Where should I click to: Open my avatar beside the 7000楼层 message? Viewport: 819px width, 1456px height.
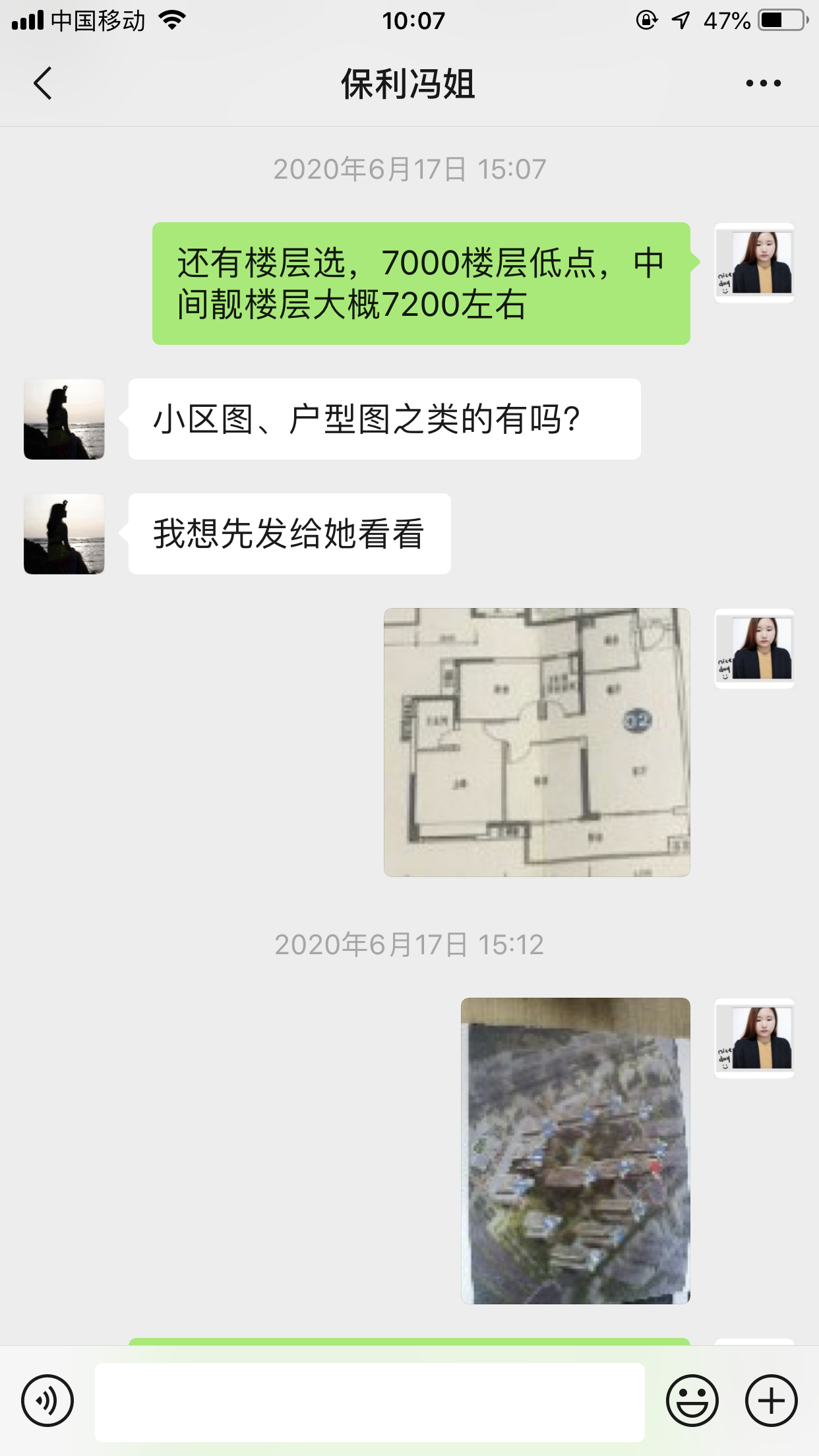pos(754,263)
